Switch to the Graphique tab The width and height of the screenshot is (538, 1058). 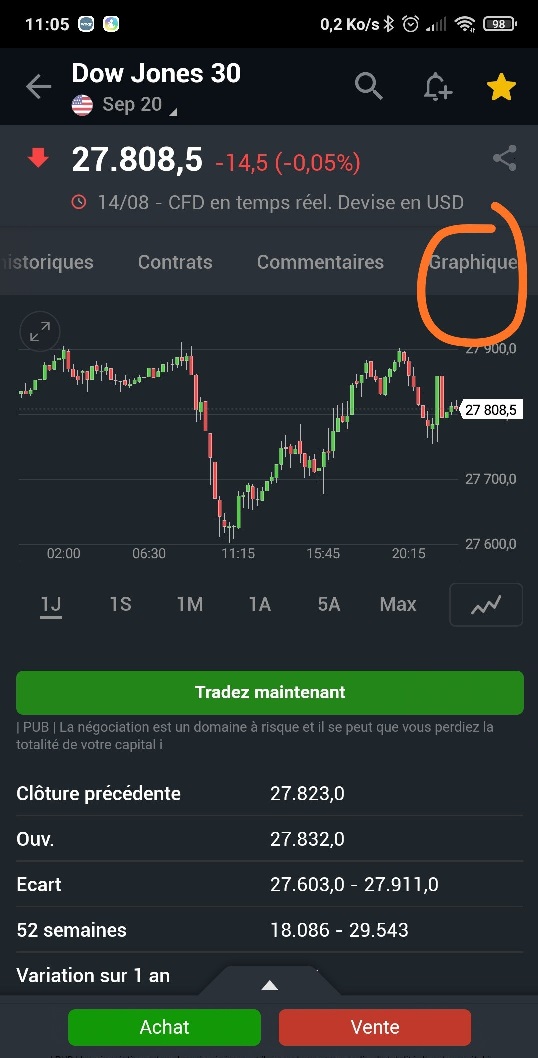pyautogui.click(x=473, y=262)
